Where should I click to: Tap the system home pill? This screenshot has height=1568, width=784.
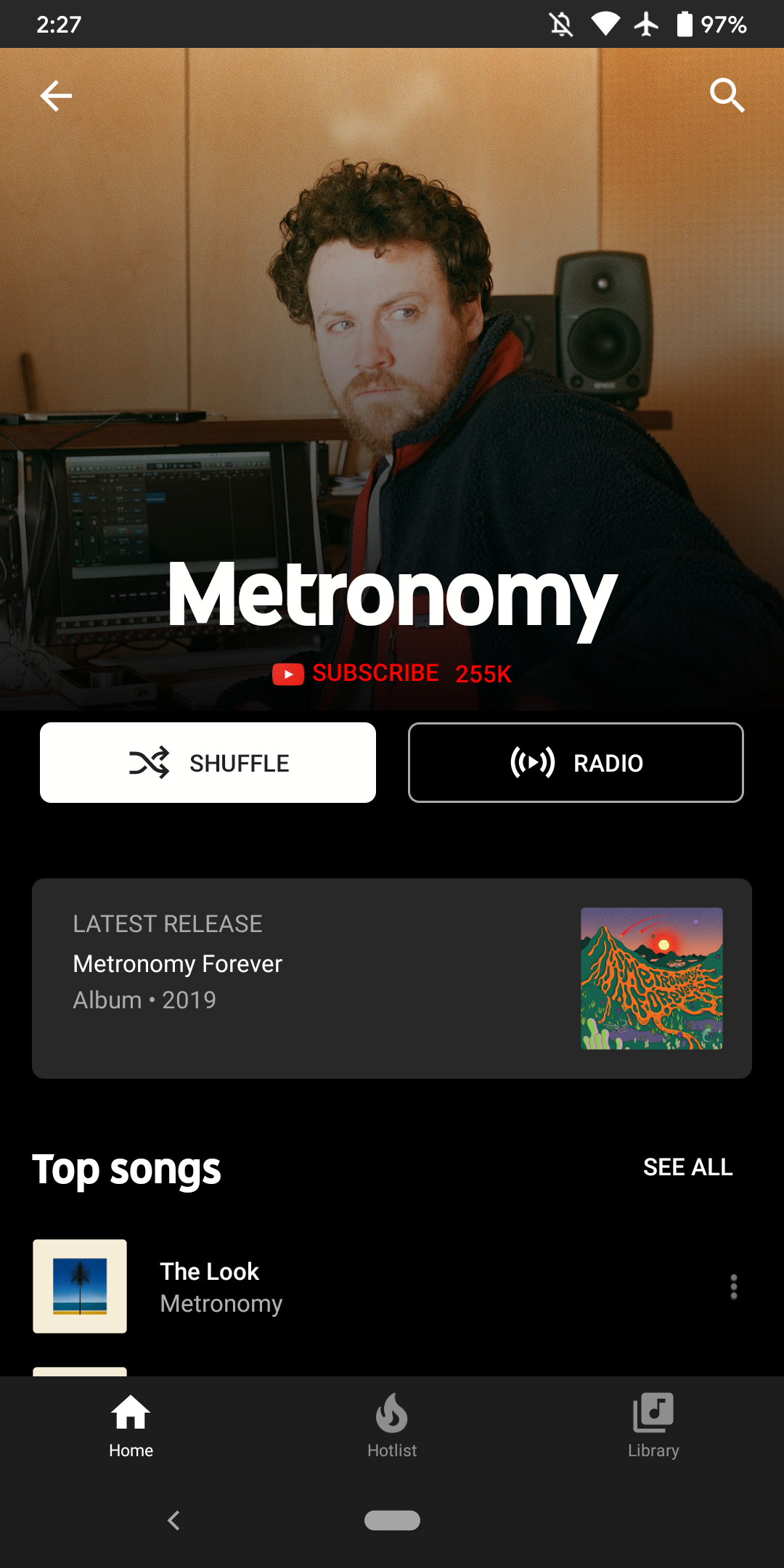(392, 1520)
